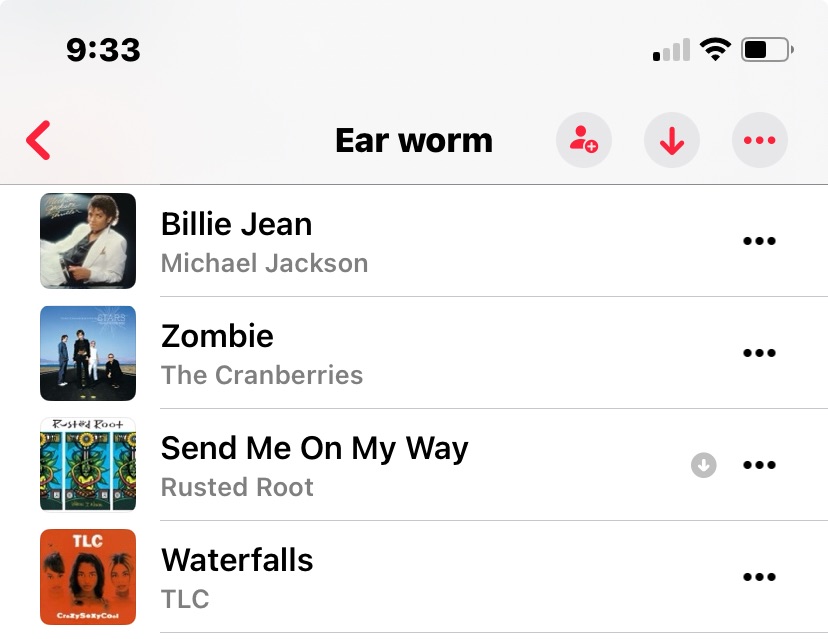Play Zombie by The Cranberries

click(x=217, y=353)
